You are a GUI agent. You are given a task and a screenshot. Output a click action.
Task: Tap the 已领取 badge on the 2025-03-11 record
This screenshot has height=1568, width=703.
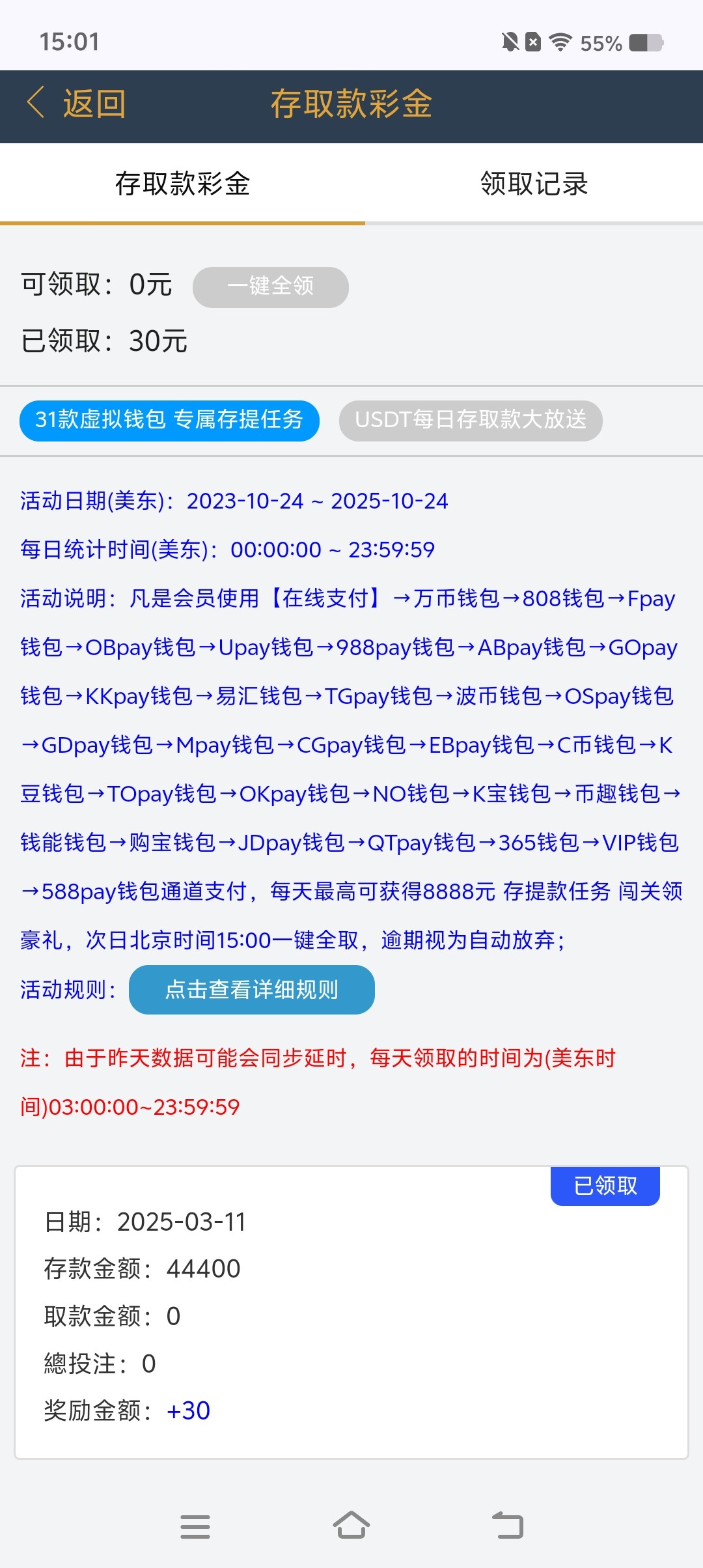coord(605,1186)
